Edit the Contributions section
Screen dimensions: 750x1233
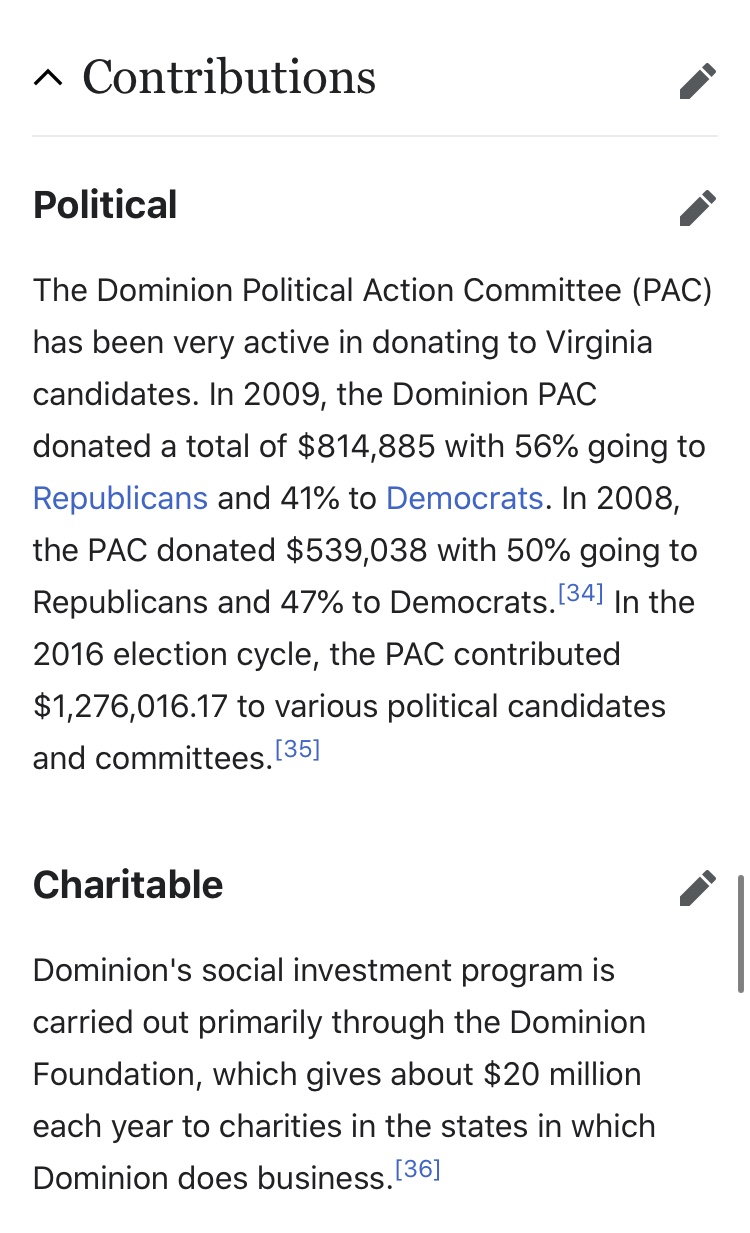click(697, 81)
